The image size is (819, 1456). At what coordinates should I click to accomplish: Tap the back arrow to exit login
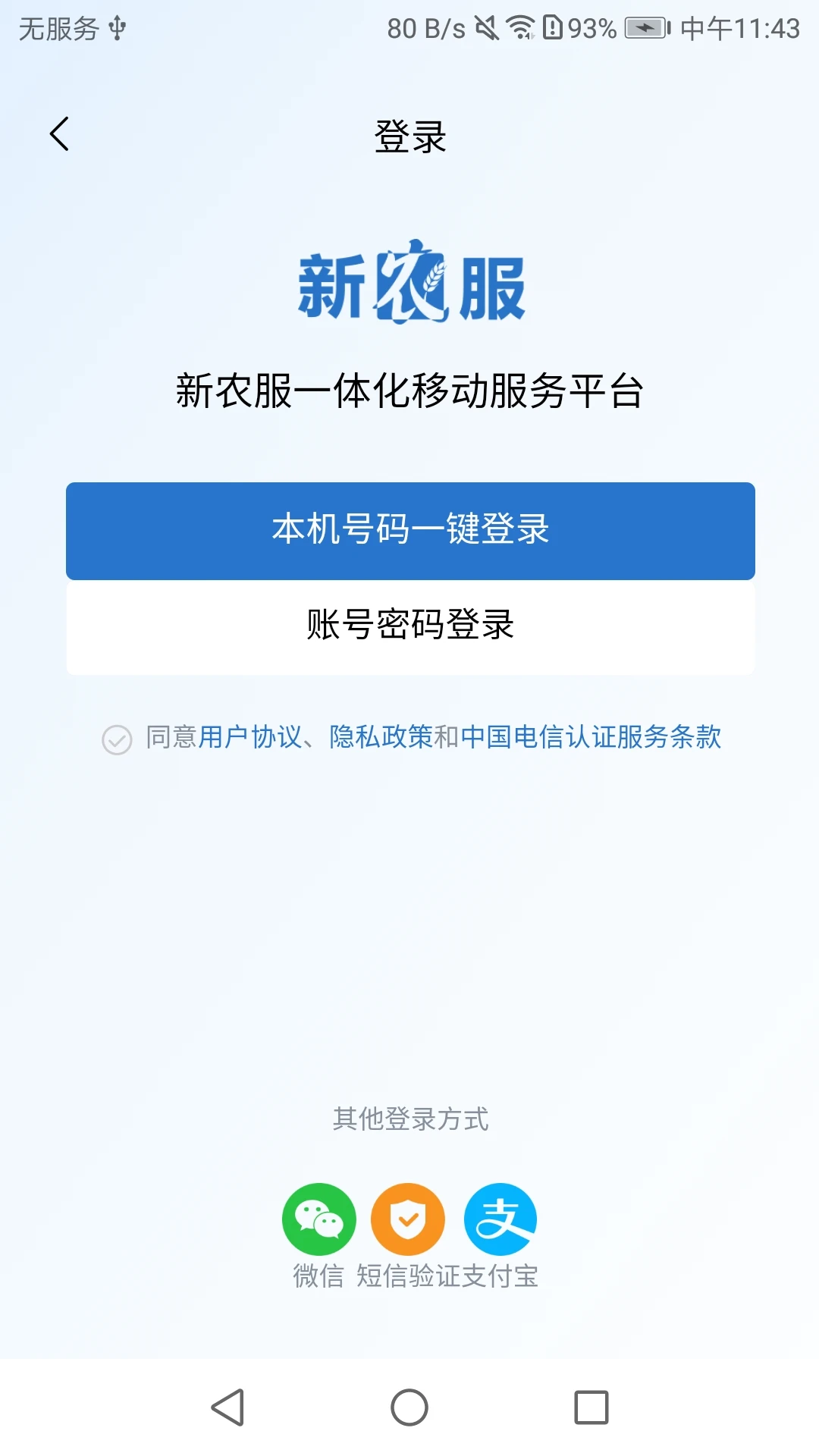click(58, 134)
